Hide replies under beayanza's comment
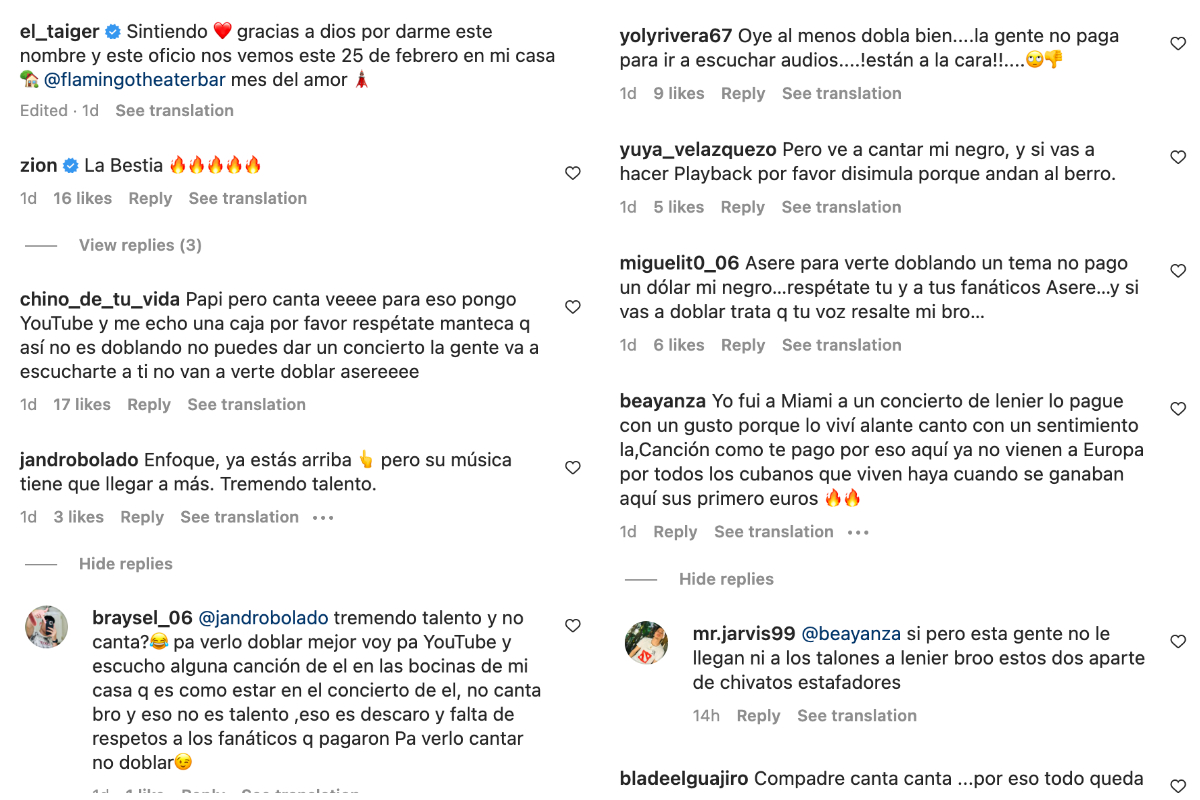This screenshot has height=800, width=1200. coord(725,579)
